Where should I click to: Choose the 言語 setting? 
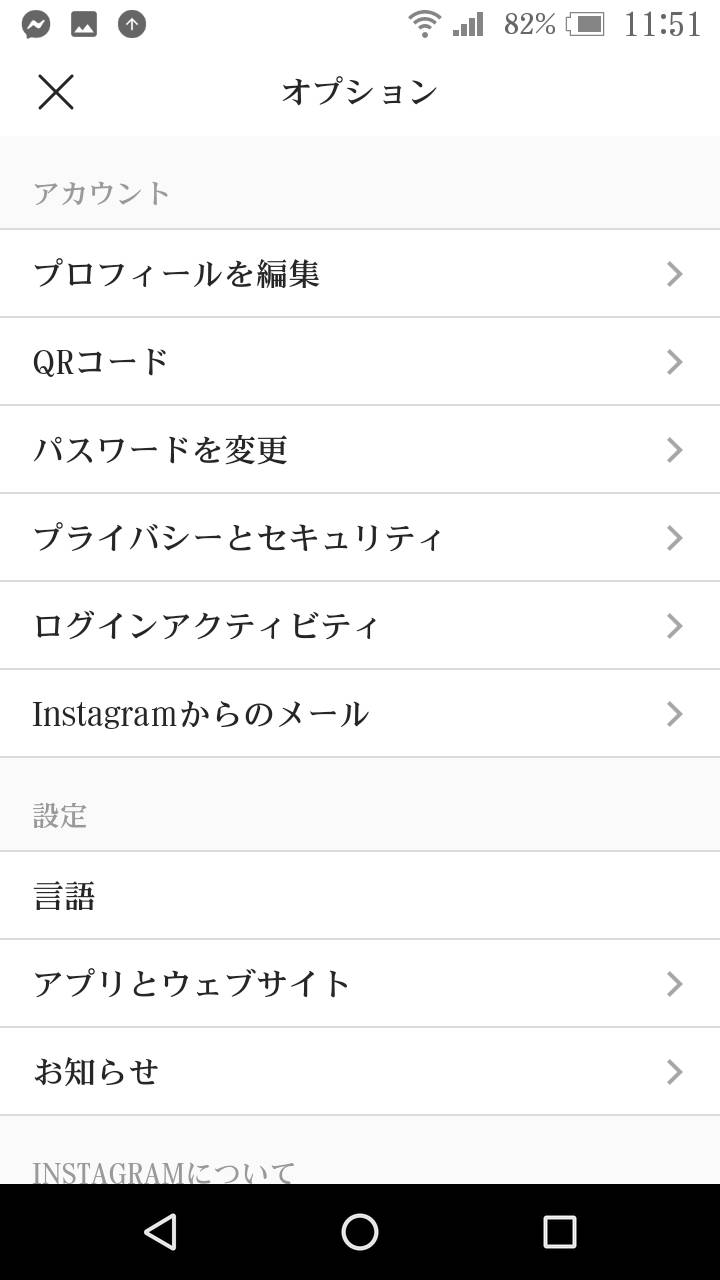(x=360, y=896)
